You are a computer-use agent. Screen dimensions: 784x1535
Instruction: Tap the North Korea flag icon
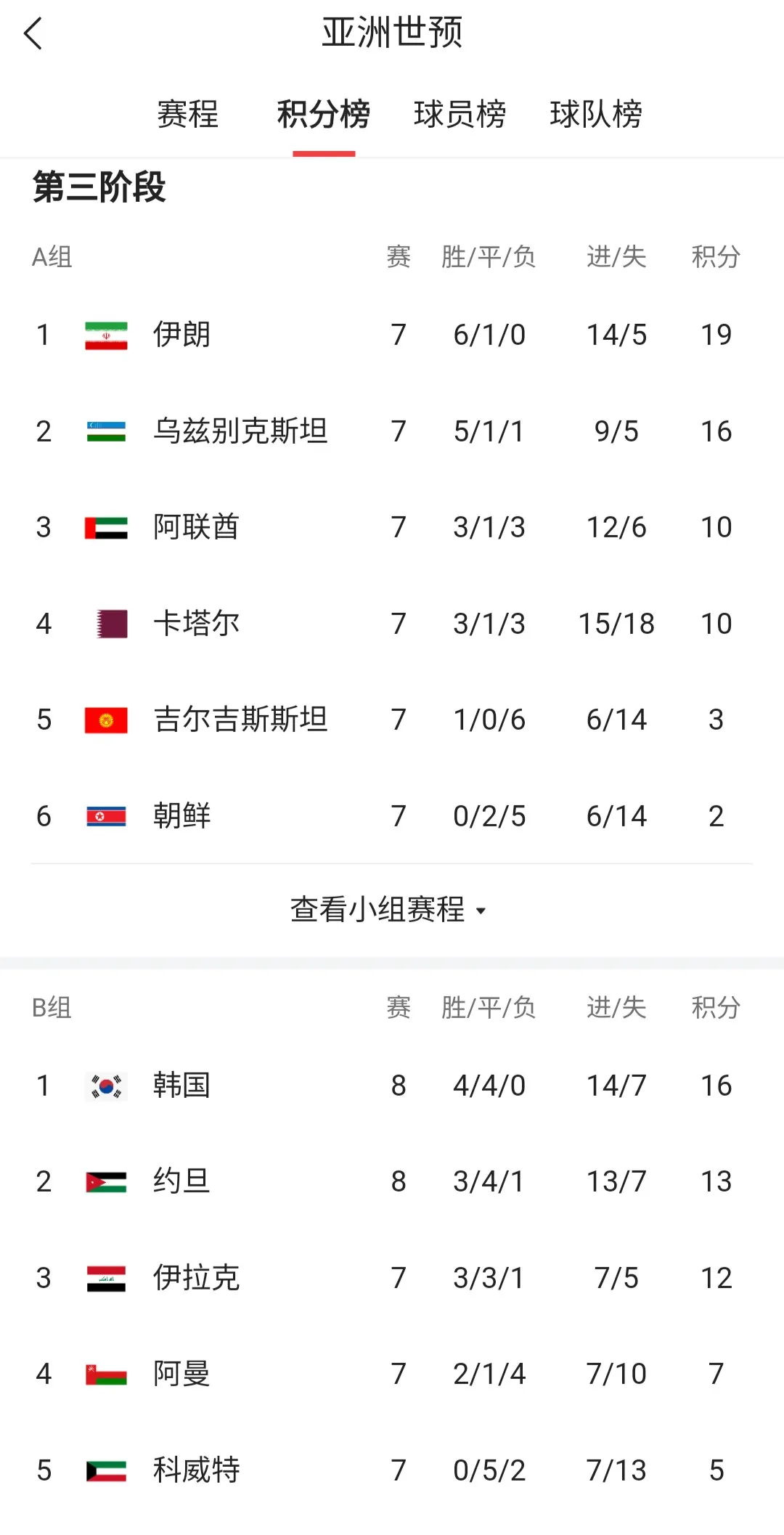click(x=105, y=815)
